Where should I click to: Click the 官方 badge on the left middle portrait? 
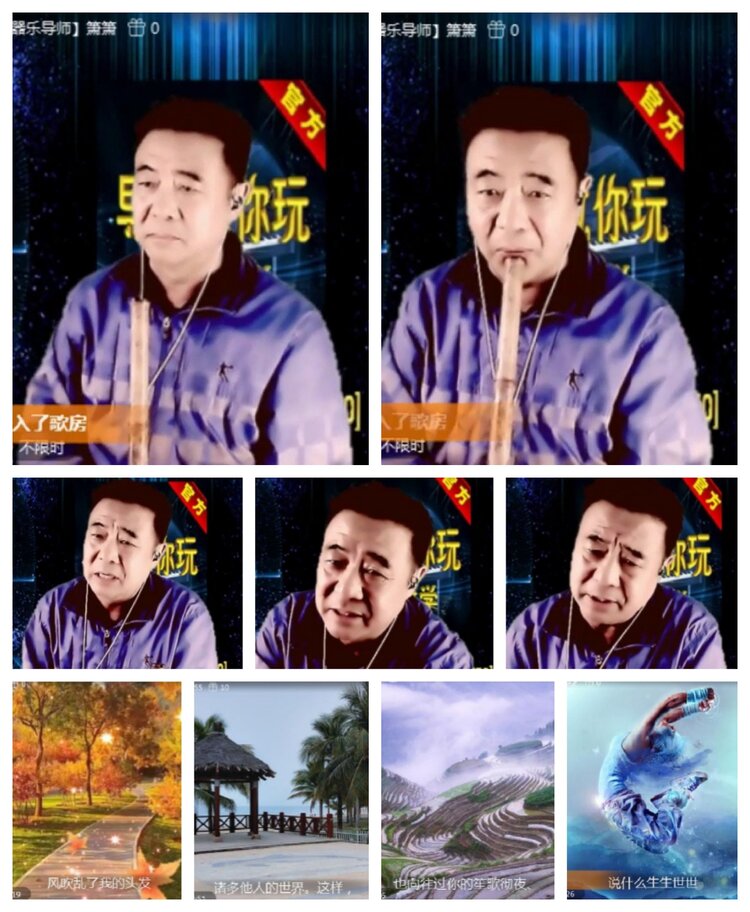click(193, 498)
